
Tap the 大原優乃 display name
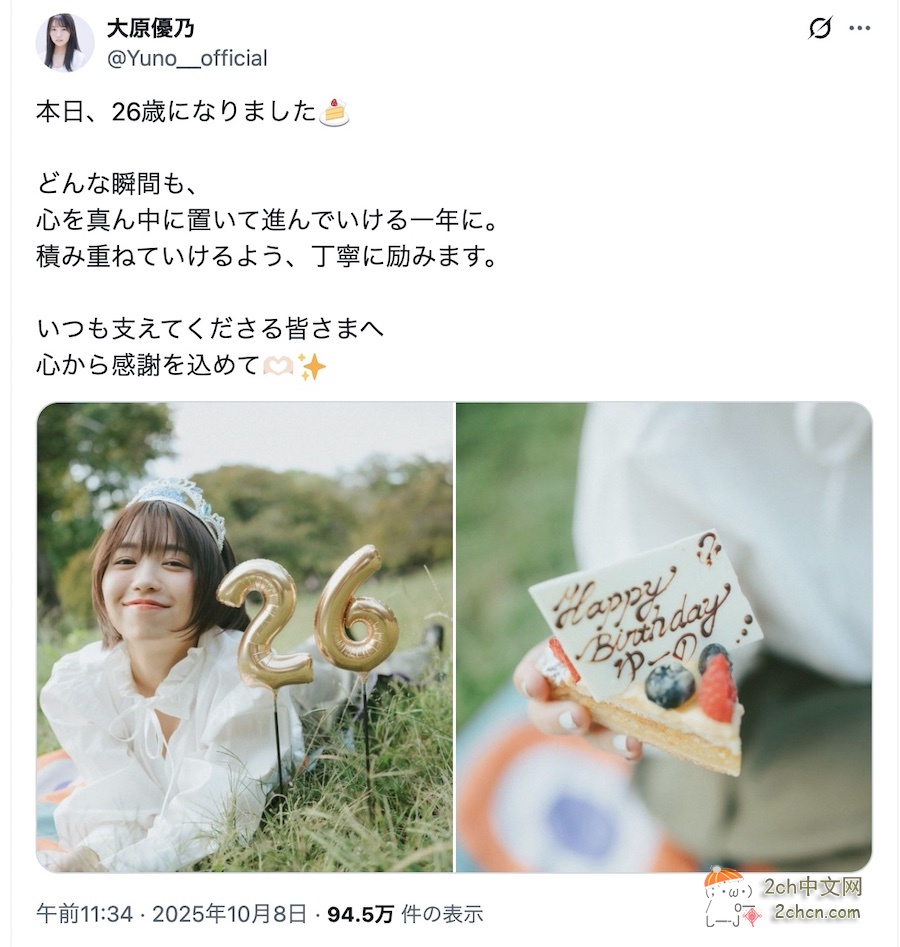click(151, 28)
